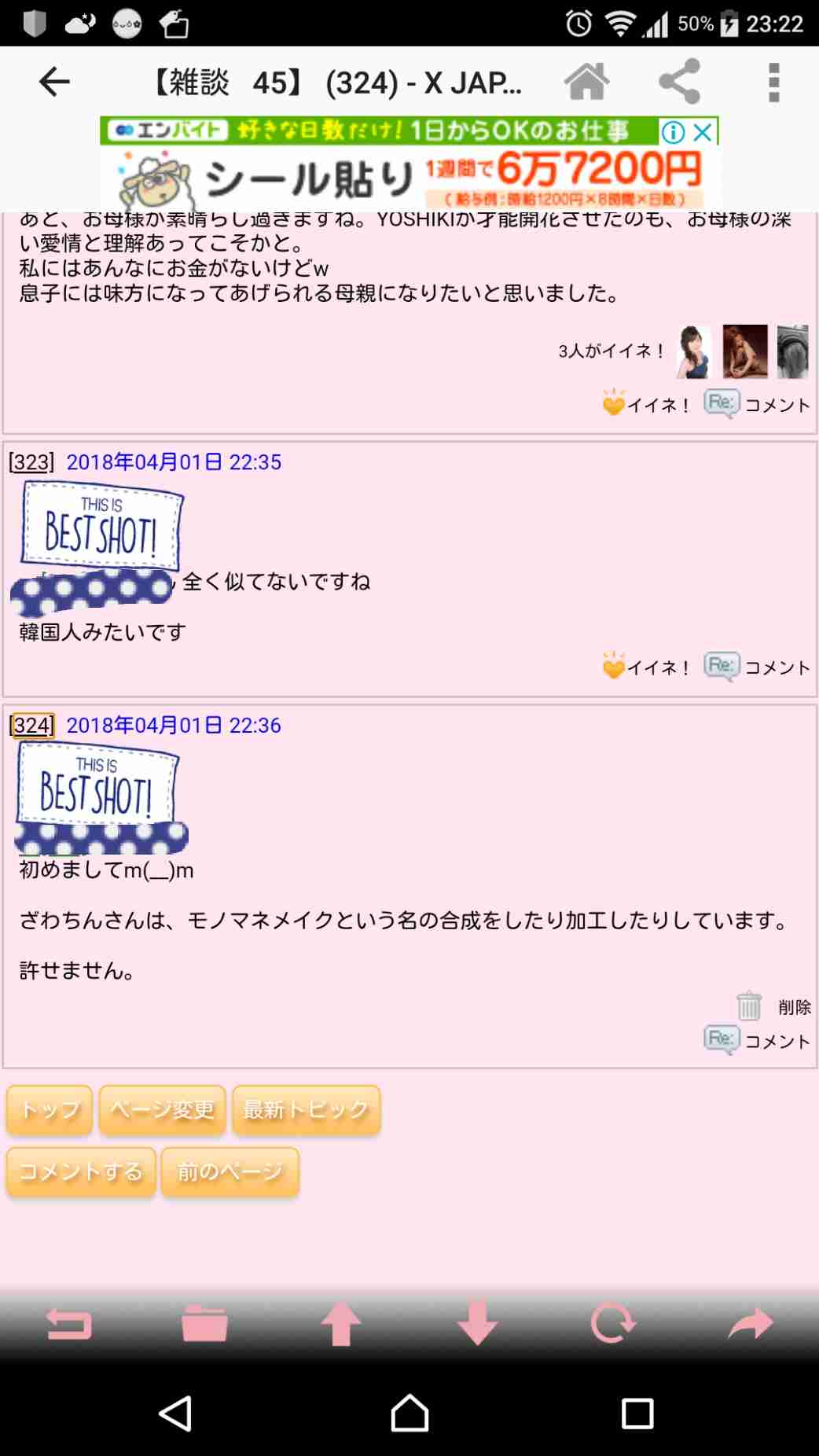Go back using the top arrow

pyautogui.click(x=54, y=82)
